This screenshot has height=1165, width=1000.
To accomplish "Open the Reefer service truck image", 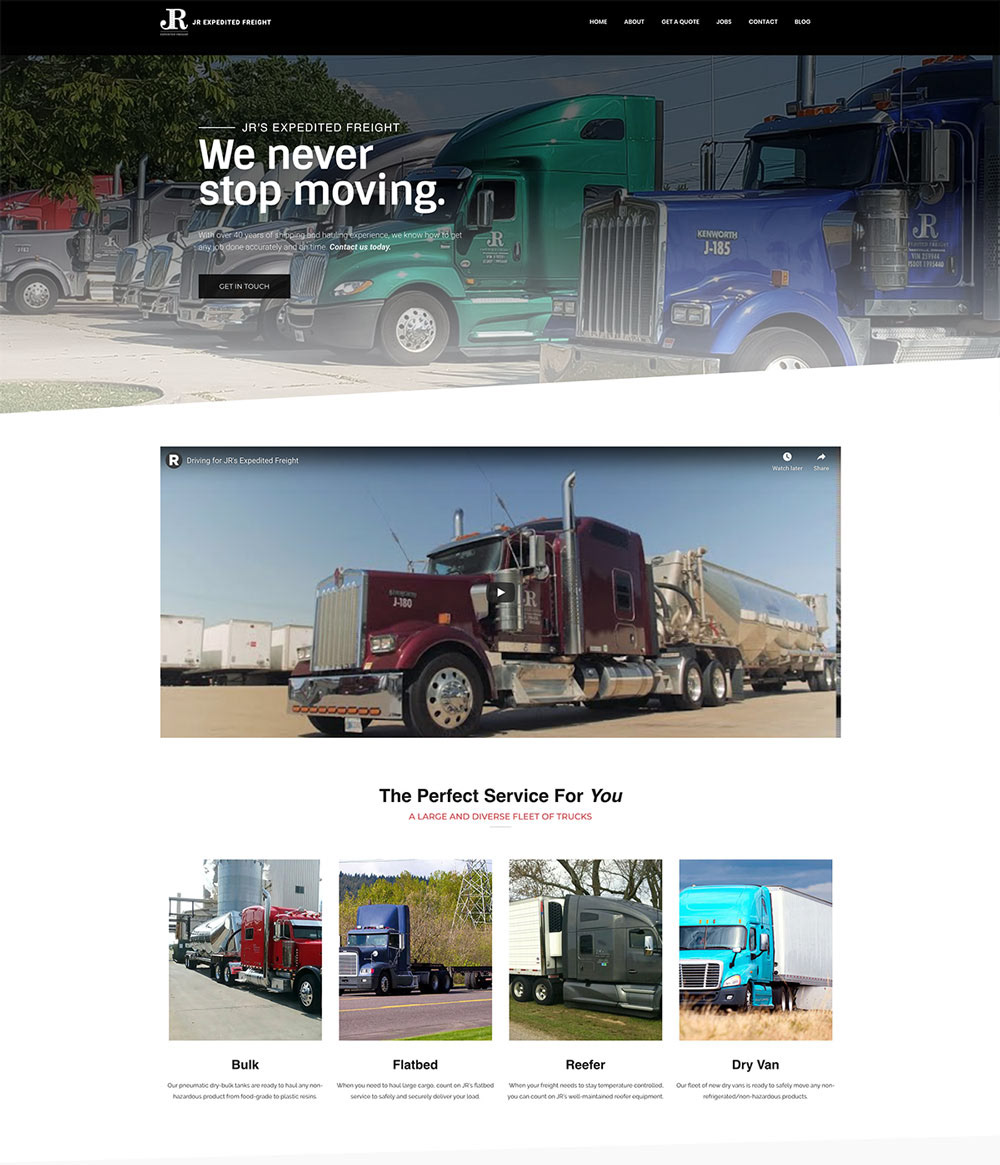I will click(585, 949).
